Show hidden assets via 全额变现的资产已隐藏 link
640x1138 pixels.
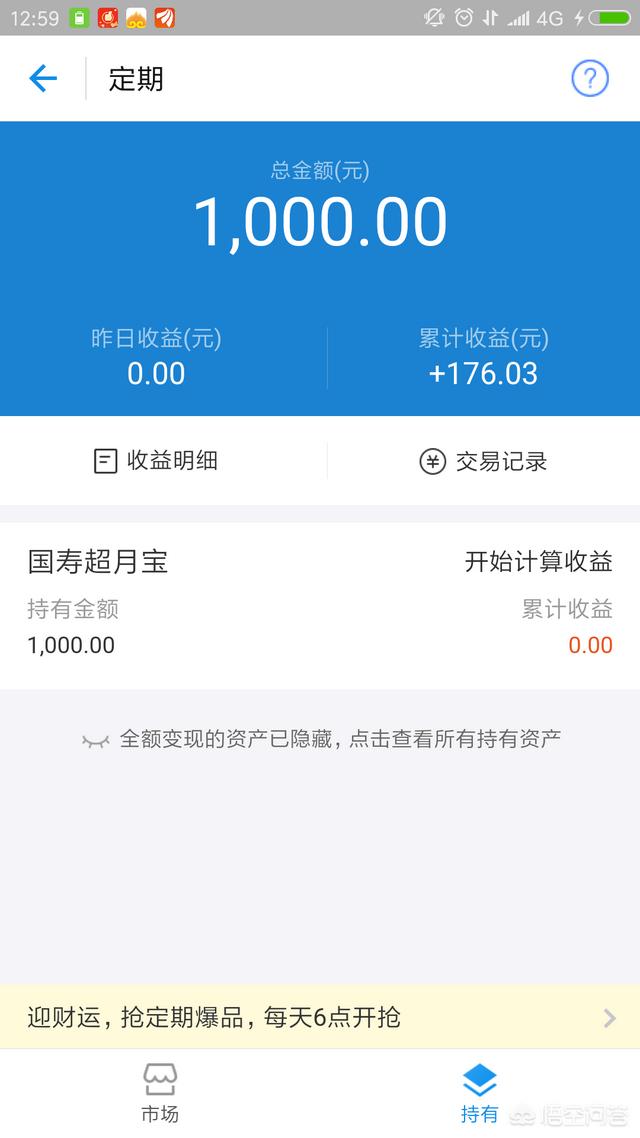(x=322, y=739)
